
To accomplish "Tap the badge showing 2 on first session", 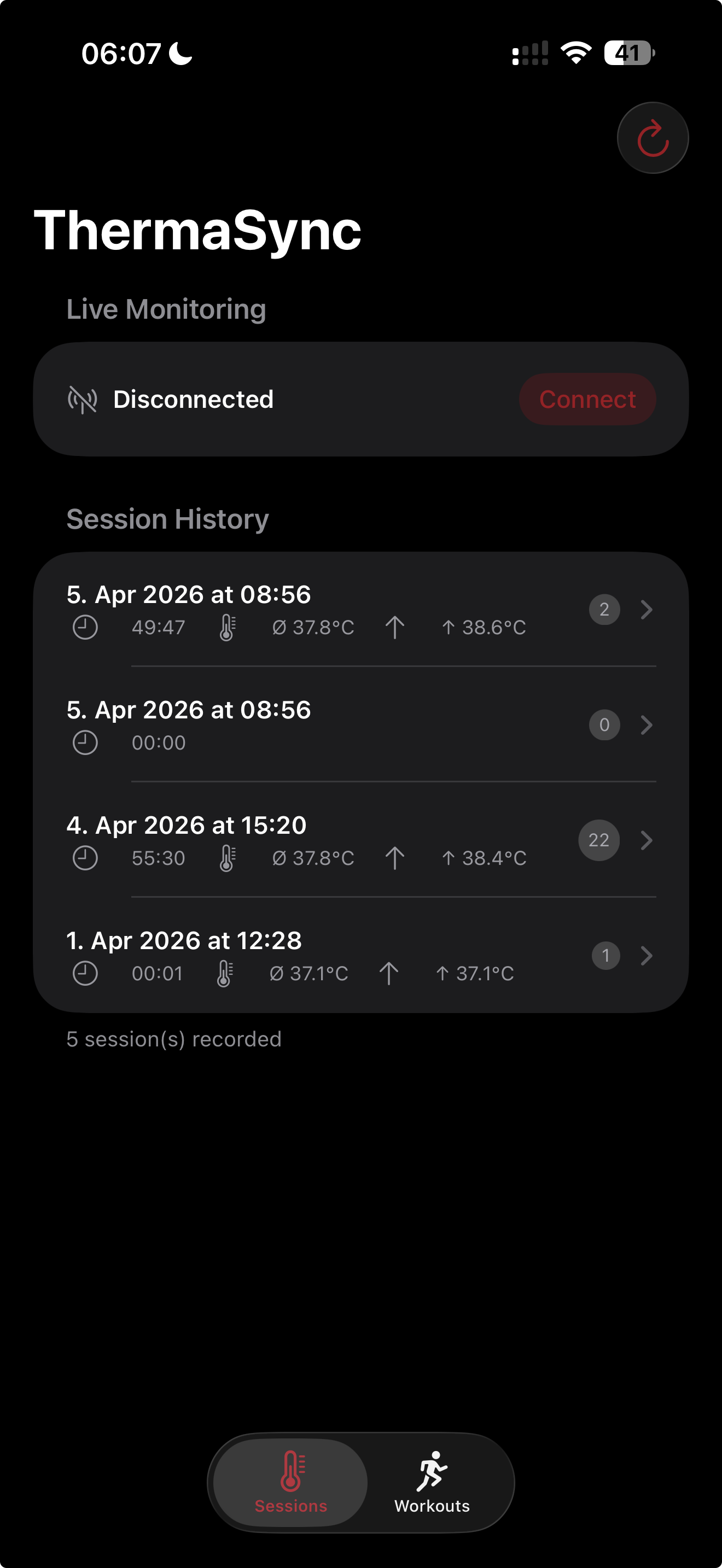I will pos(604,610).
